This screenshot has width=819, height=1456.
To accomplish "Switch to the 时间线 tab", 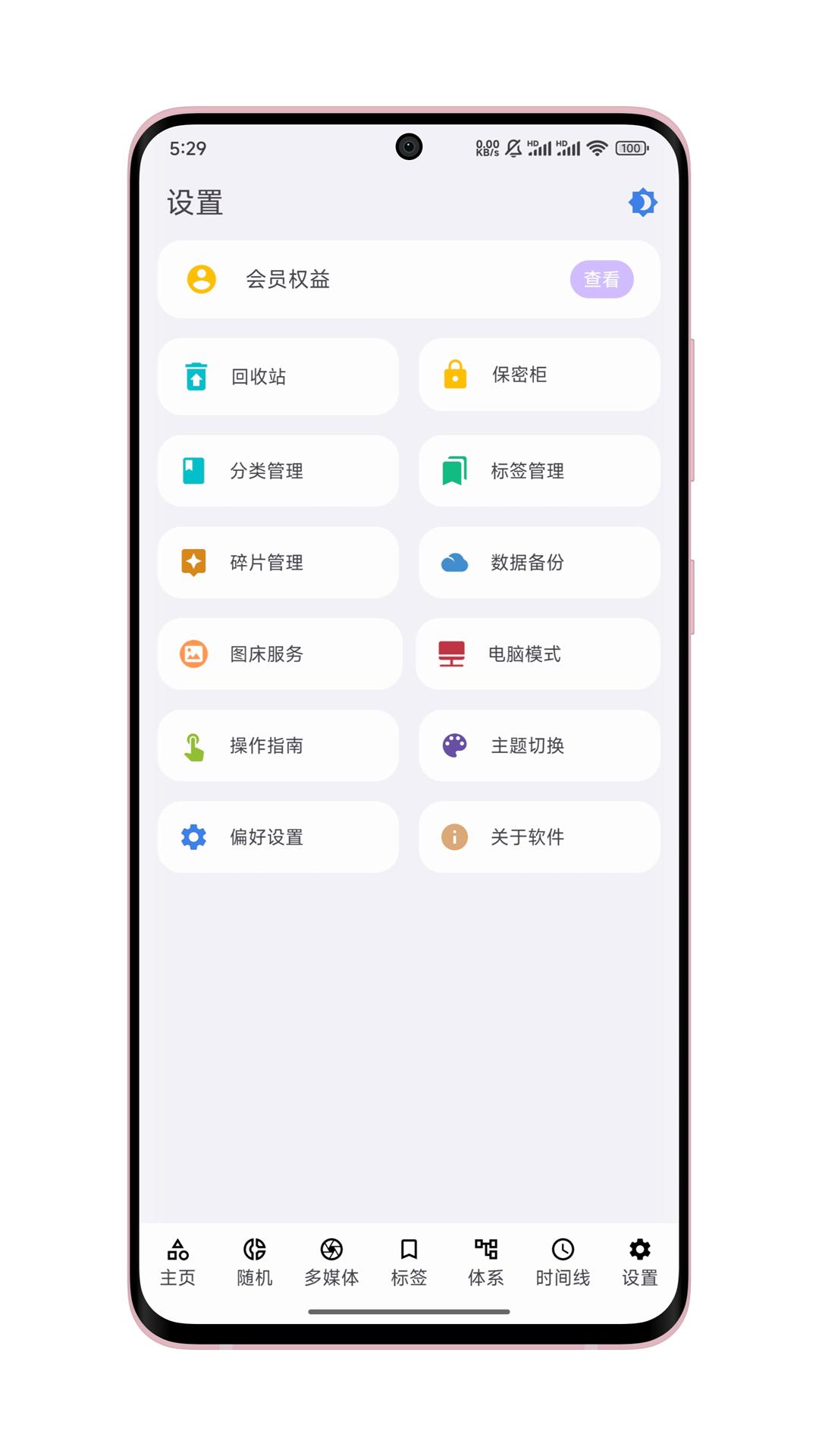I will (x=563, y=1263).
